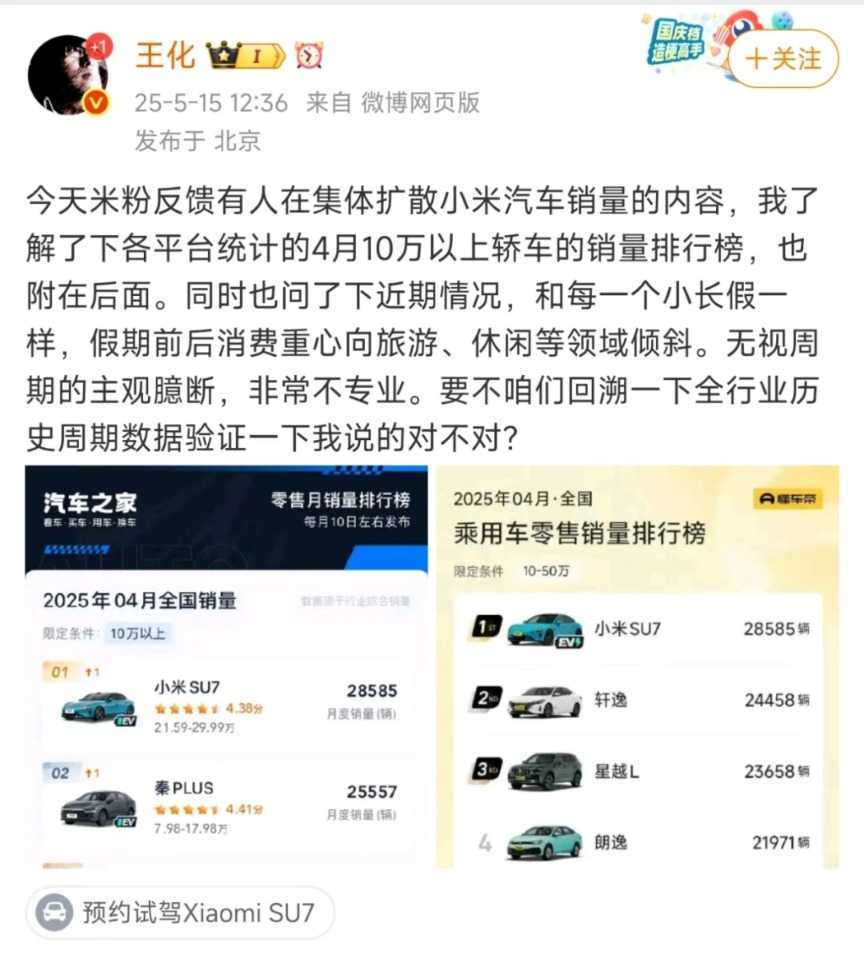Open the 预约试驾Xiaomi SU7 link
This screenshot has width=864, height=963.
pyautogui.click(x=180, y=913)
